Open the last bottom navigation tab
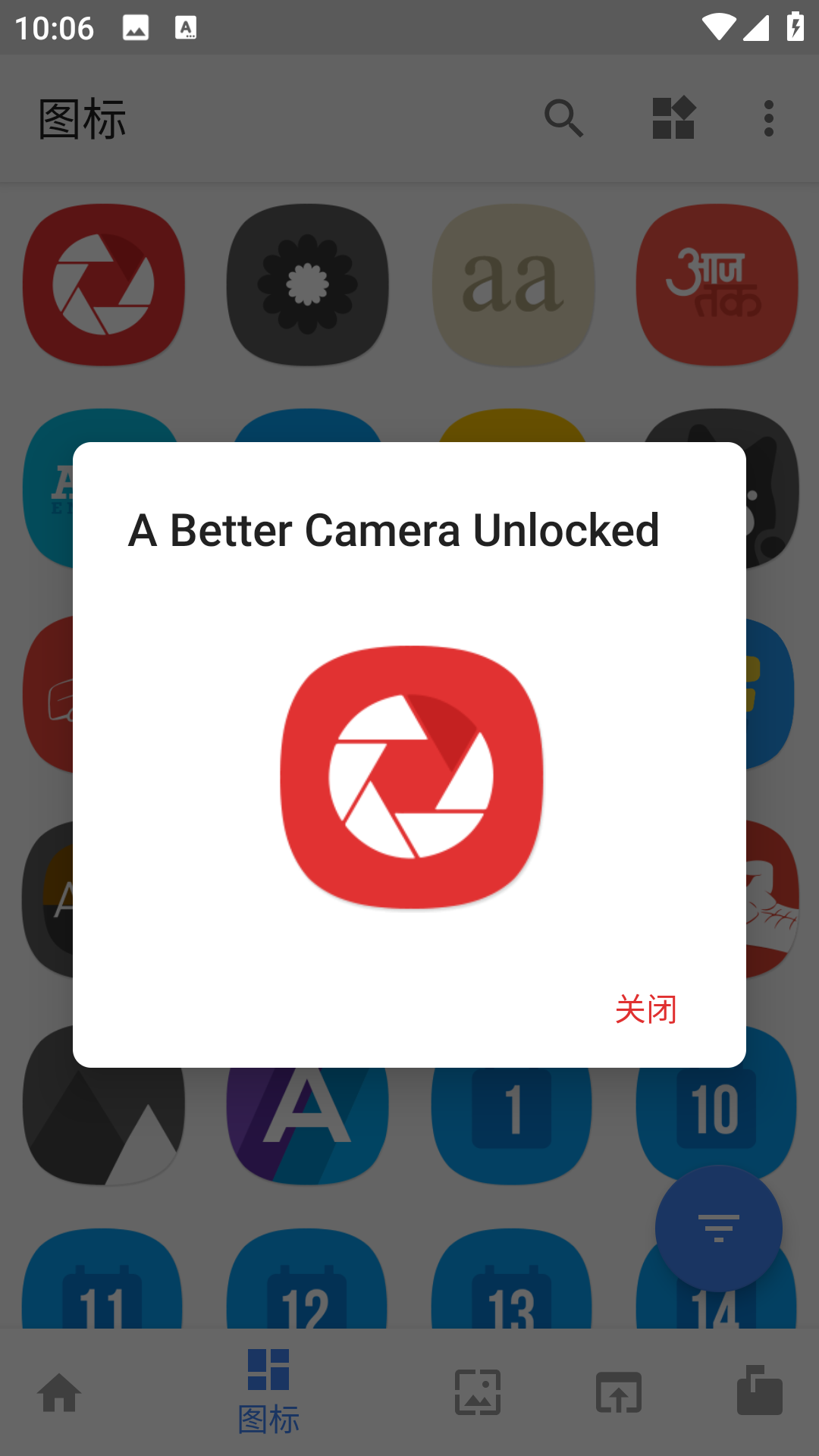819x1456 pixels. pyautogui.click(x=759, y=1392)
